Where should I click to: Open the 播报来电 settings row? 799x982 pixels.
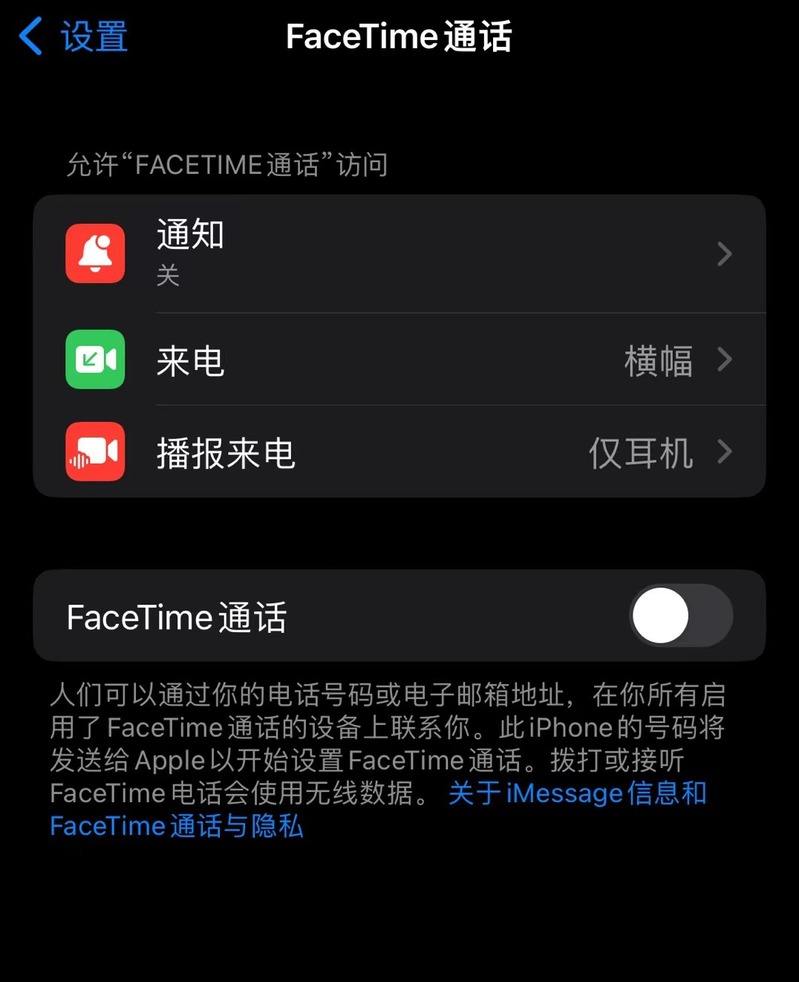pyautogui.click(x=400, y=453)
